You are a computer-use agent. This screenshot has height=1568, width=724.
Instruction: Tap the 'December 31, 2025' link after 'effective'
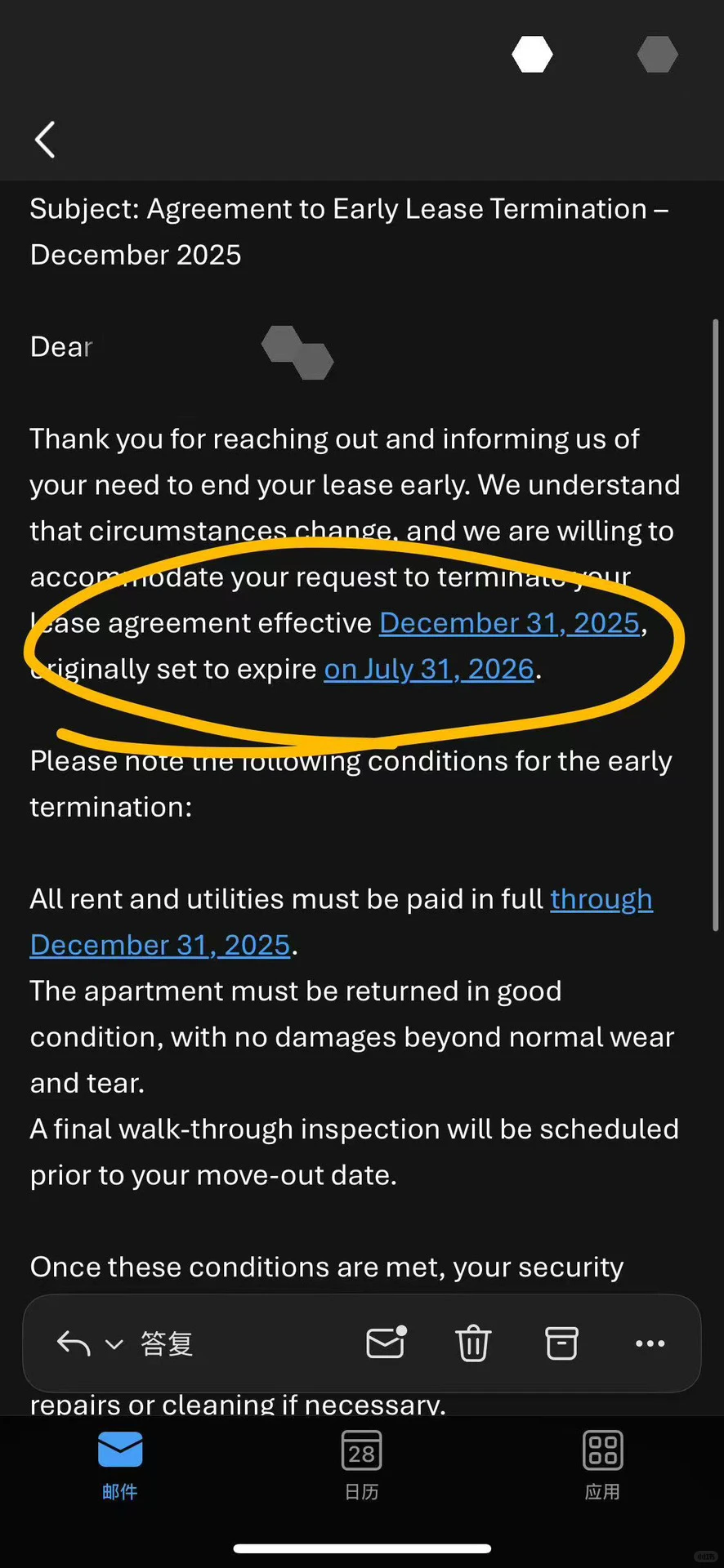pos(510,623)
